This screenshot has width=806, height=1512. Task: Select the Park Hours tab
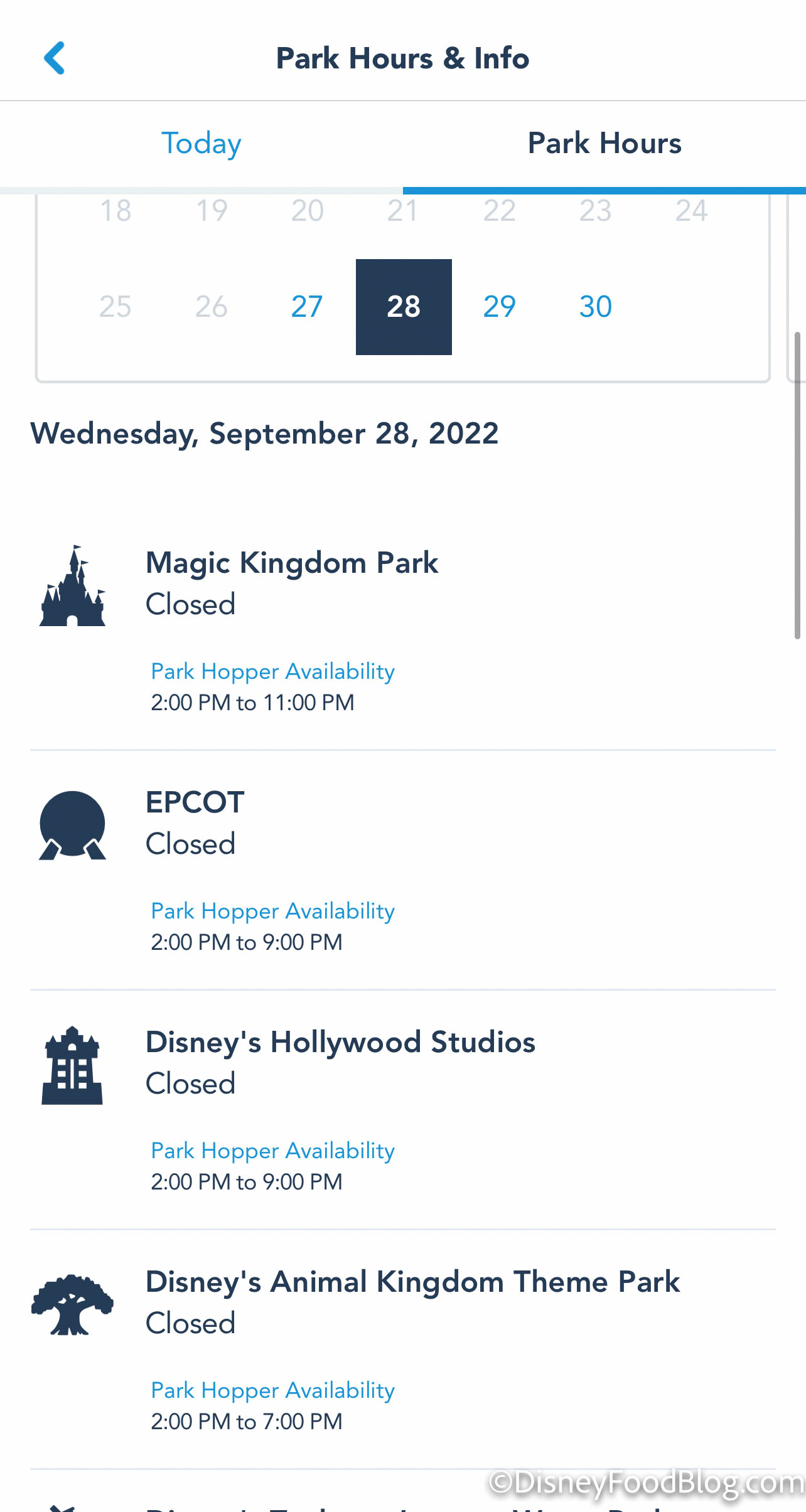pos(604,144)
